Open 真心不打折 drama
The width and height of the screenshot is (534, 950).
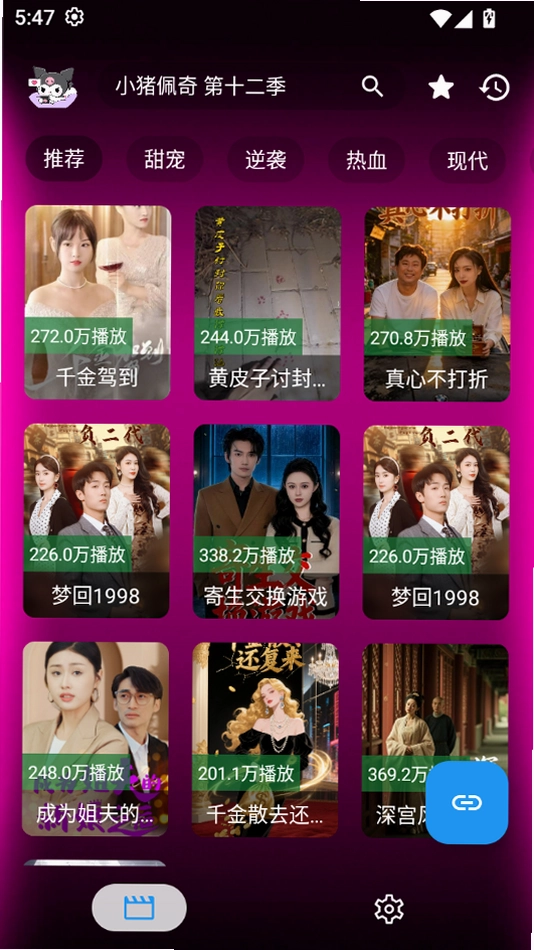click(437, 304)
